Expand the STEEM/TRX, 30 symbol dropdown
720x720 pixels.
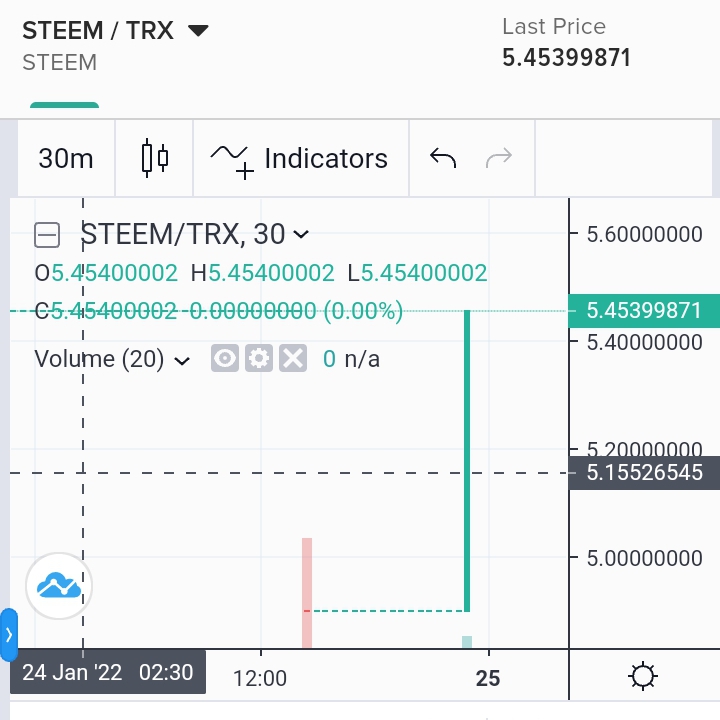tap(301, 235)
